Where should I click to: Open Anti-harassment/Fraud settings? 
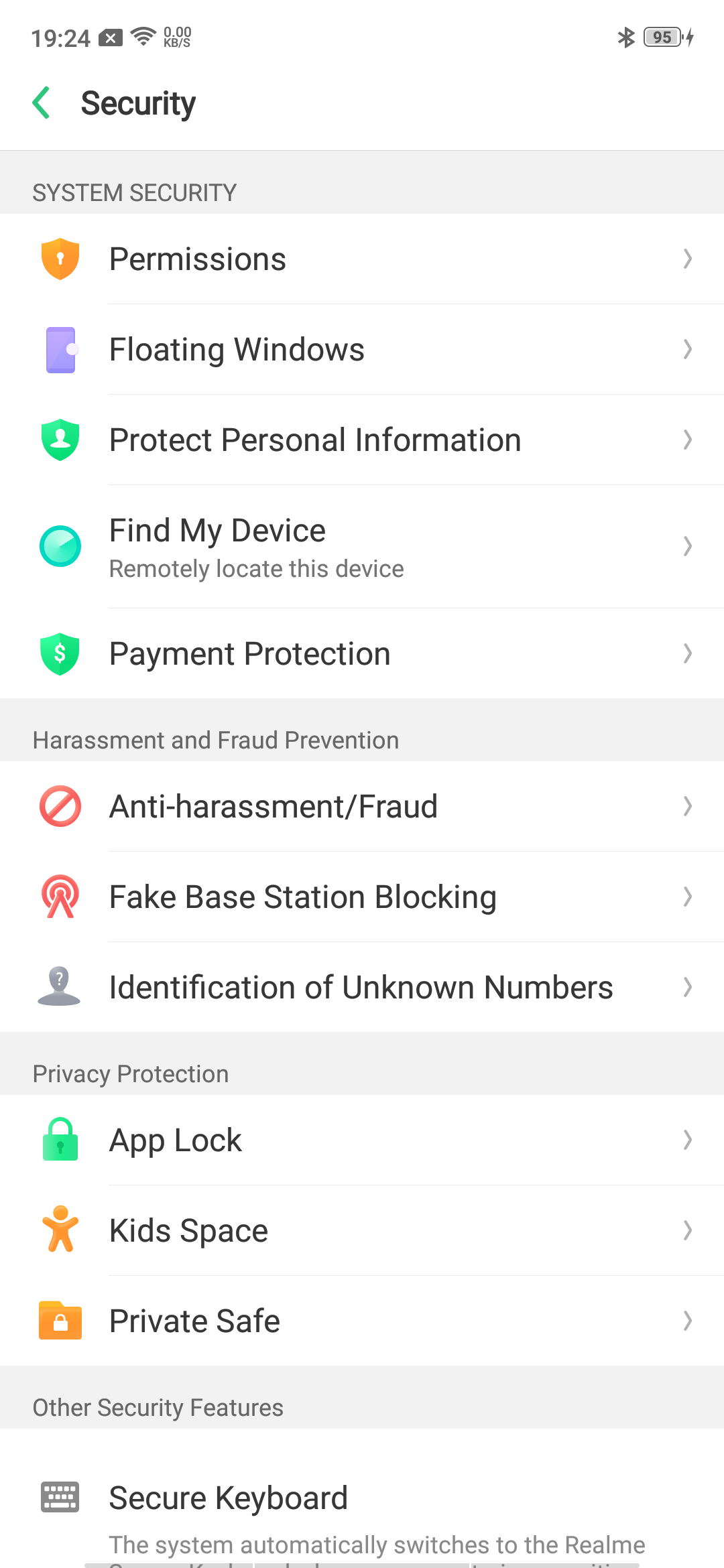362,806
